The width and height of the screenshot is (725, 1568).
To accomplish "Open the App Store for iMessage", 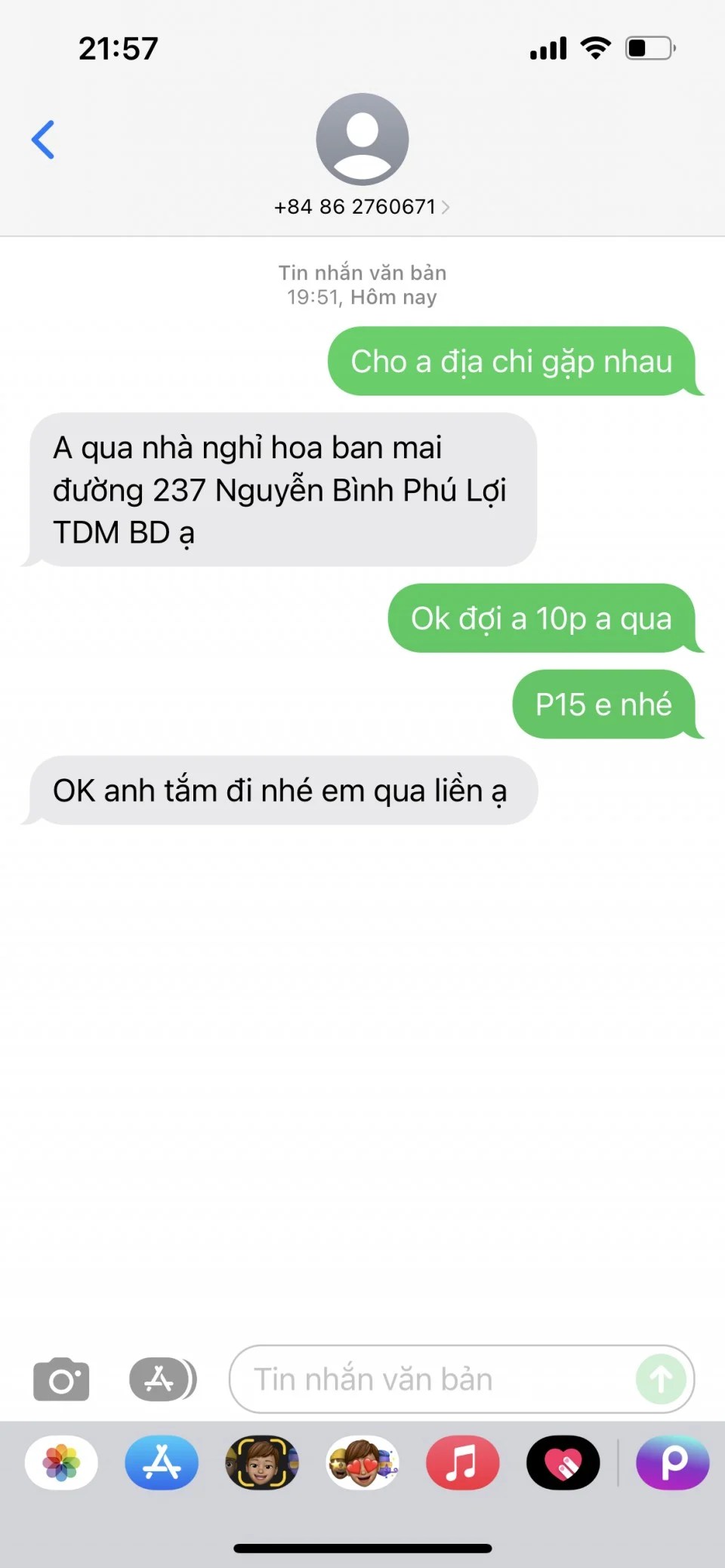I will click(x=162, y=1462).
